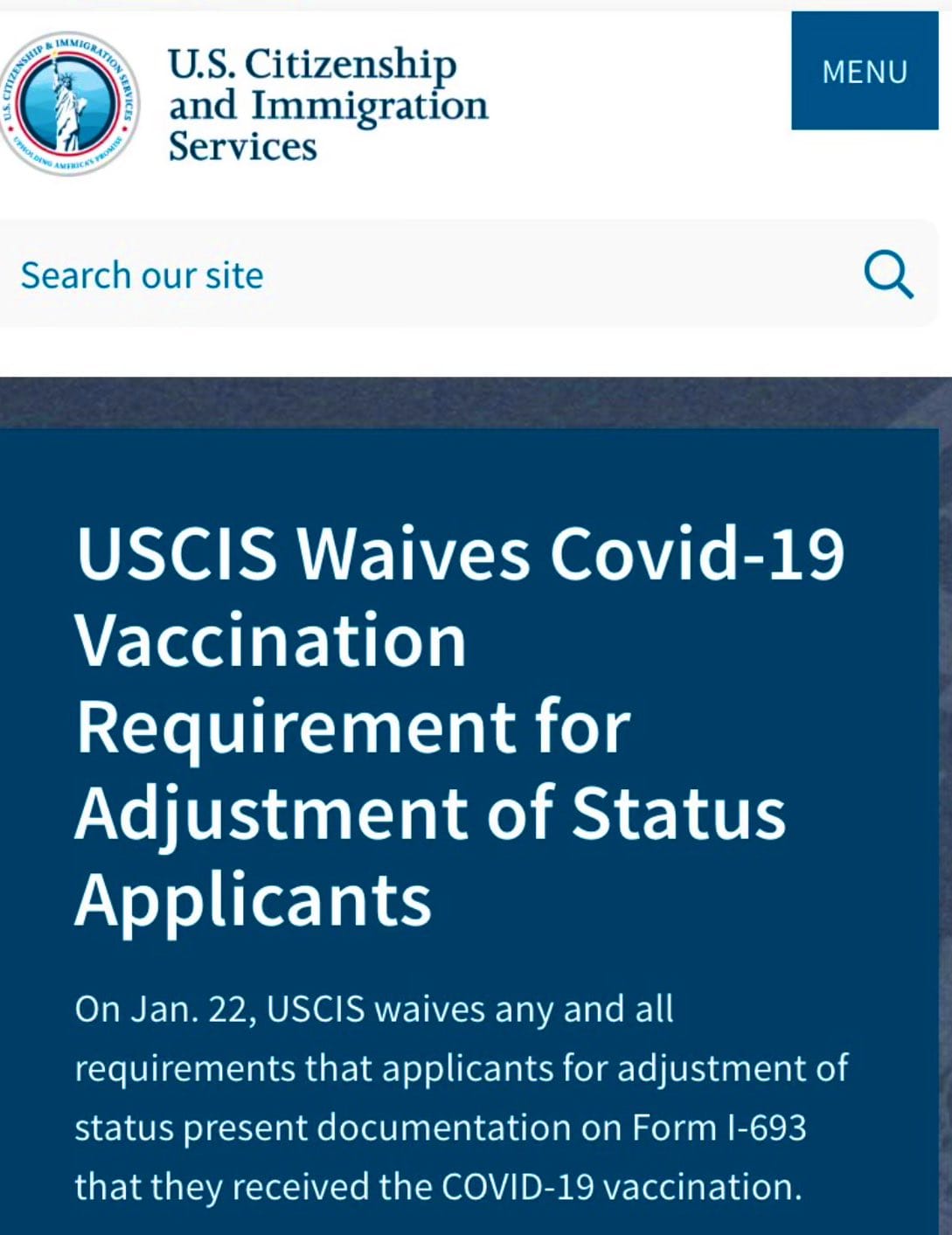
Task: Tap the Search our site field
Action: tap(420, 274)
